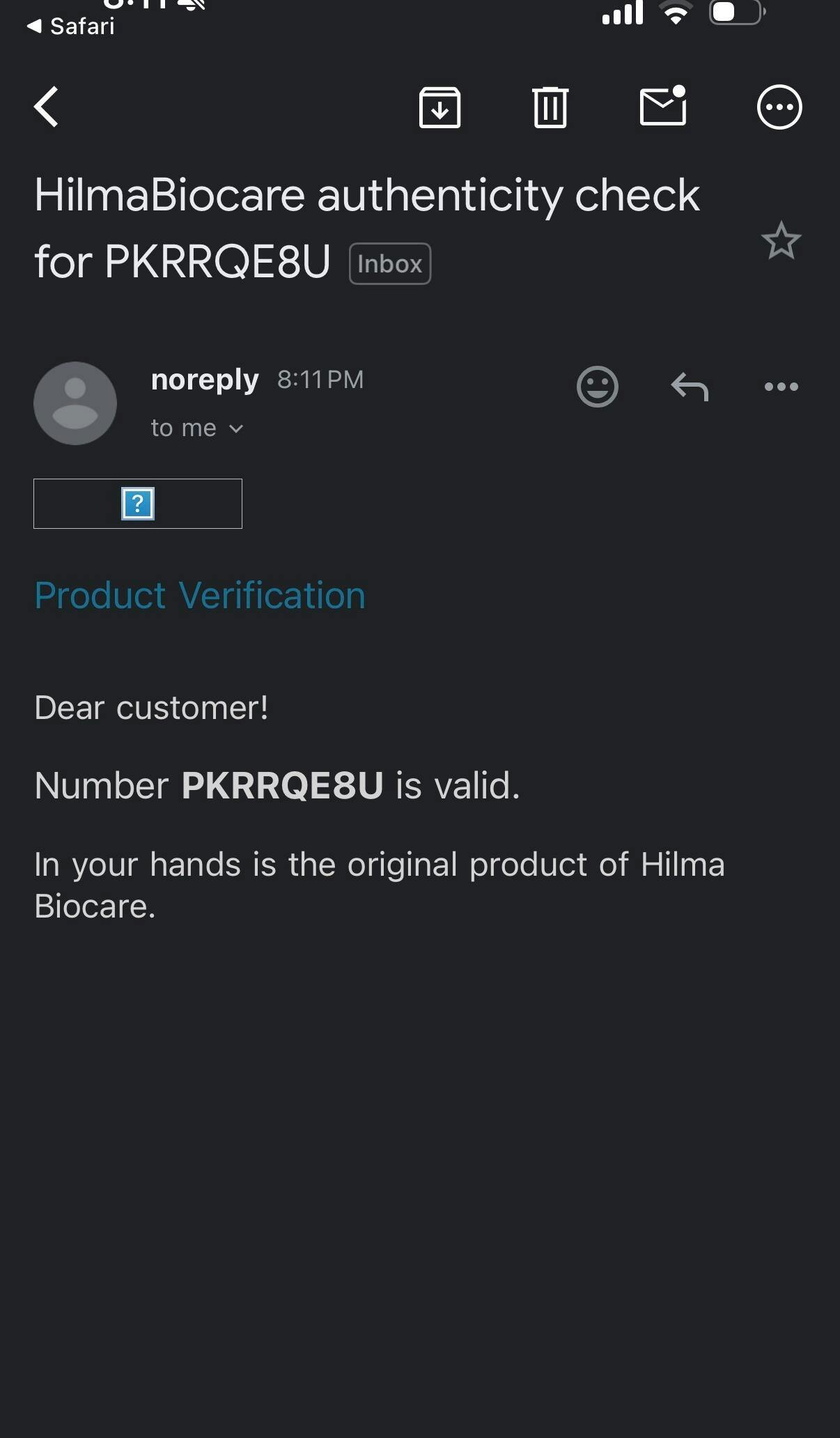This screenshot has height=1438, width=840.
Task: Mark this email as unread
Action: [663, 106]
